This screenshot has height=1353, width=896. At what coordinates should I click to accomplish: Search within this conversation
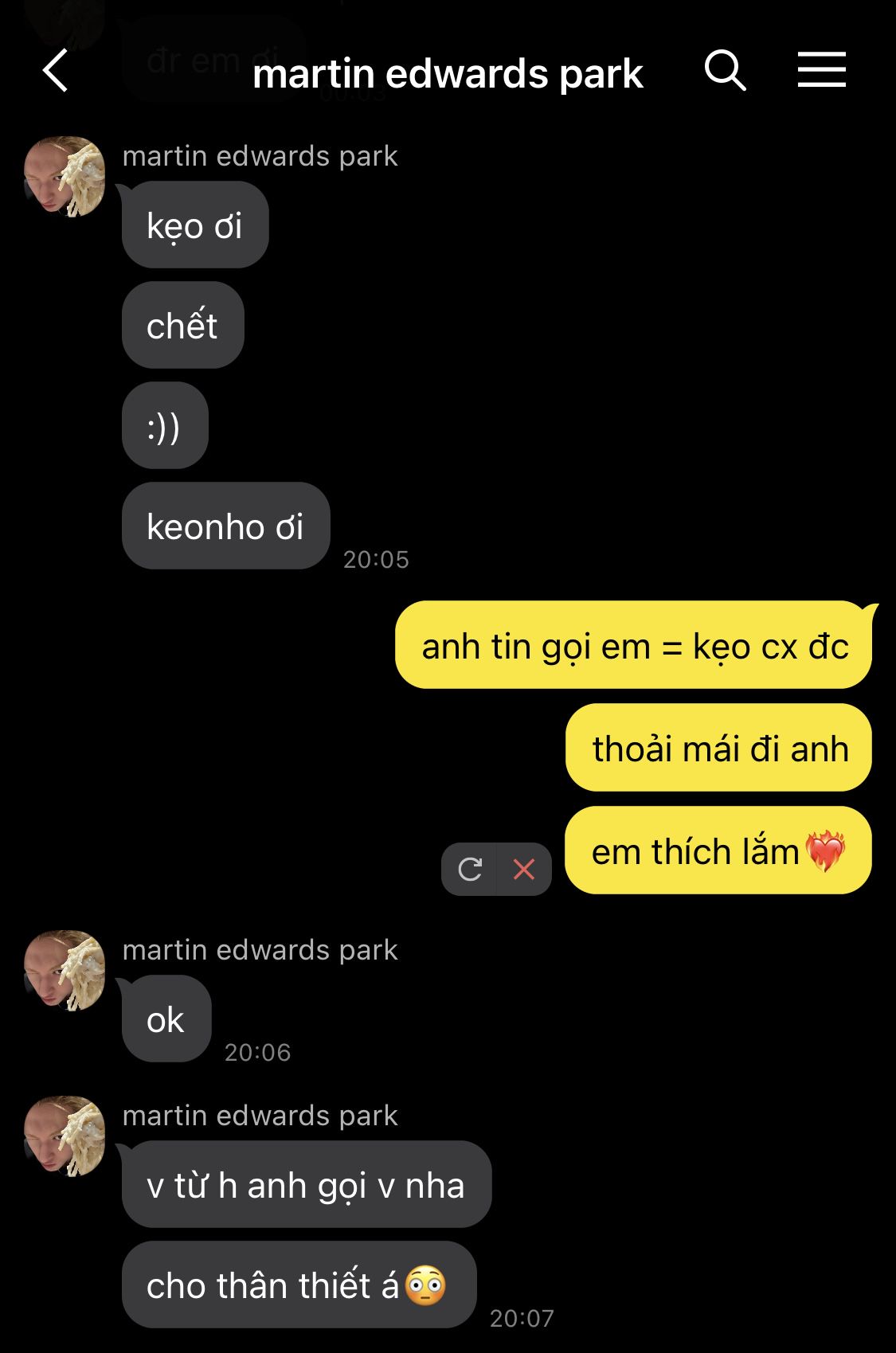725,71
